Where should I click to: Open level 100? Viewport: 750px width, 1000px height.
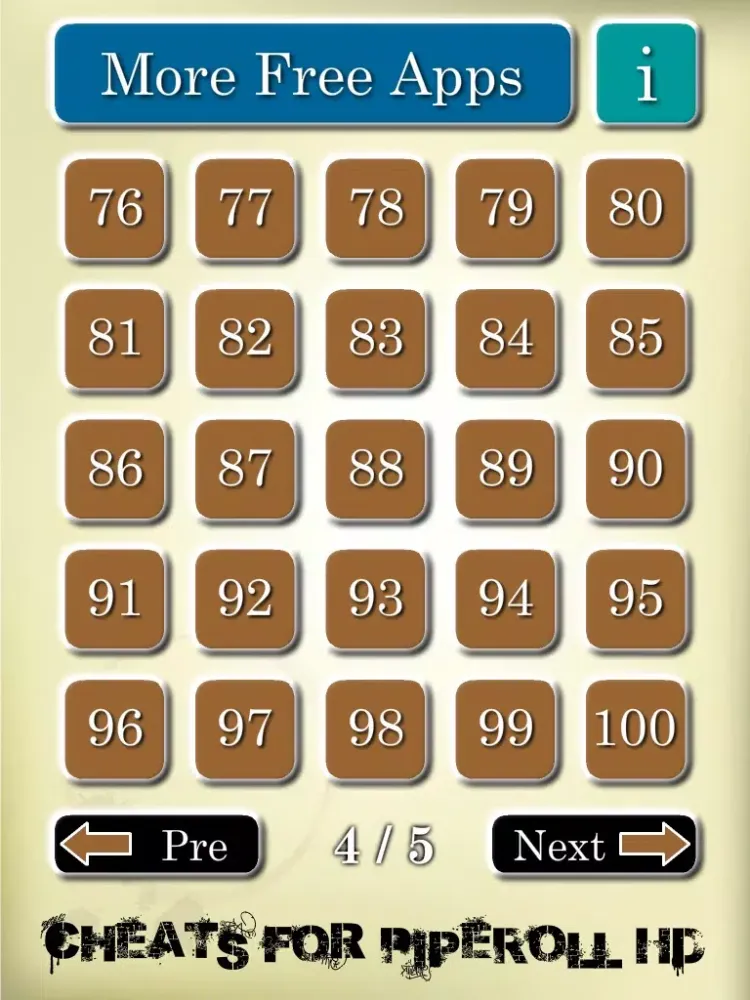tap(635, 728)
